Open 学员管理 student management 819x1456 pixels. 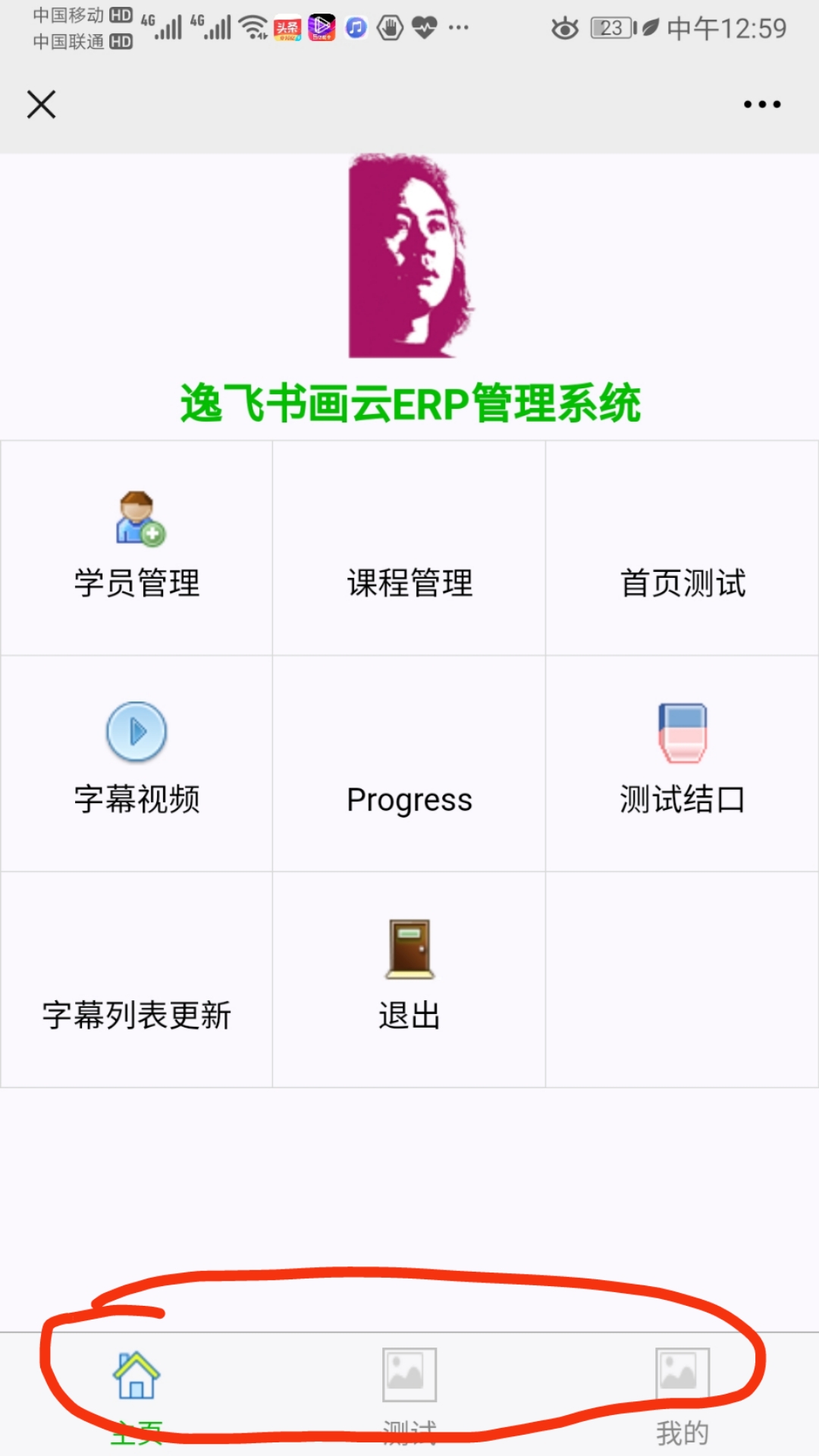(x=136, y=548)
